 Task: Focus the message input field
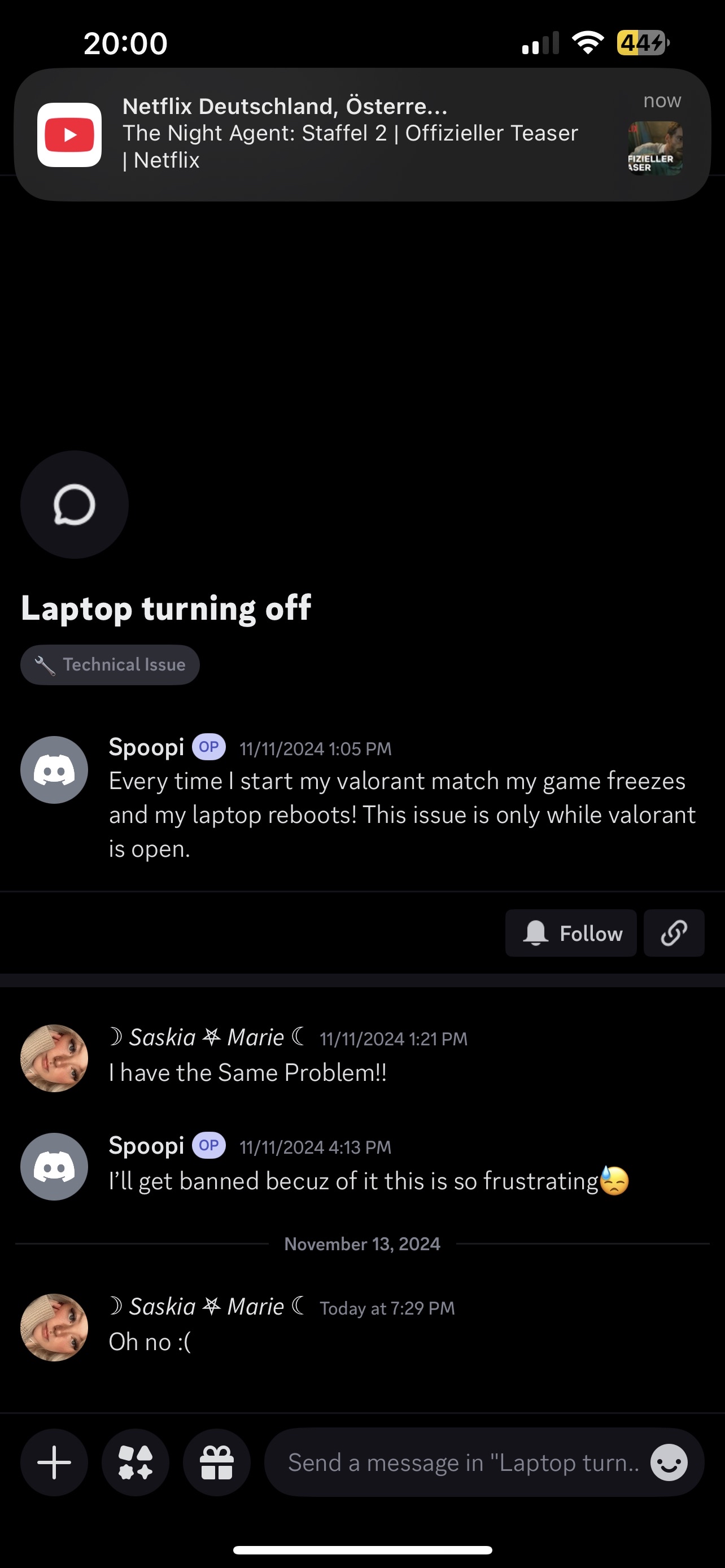462,1462
